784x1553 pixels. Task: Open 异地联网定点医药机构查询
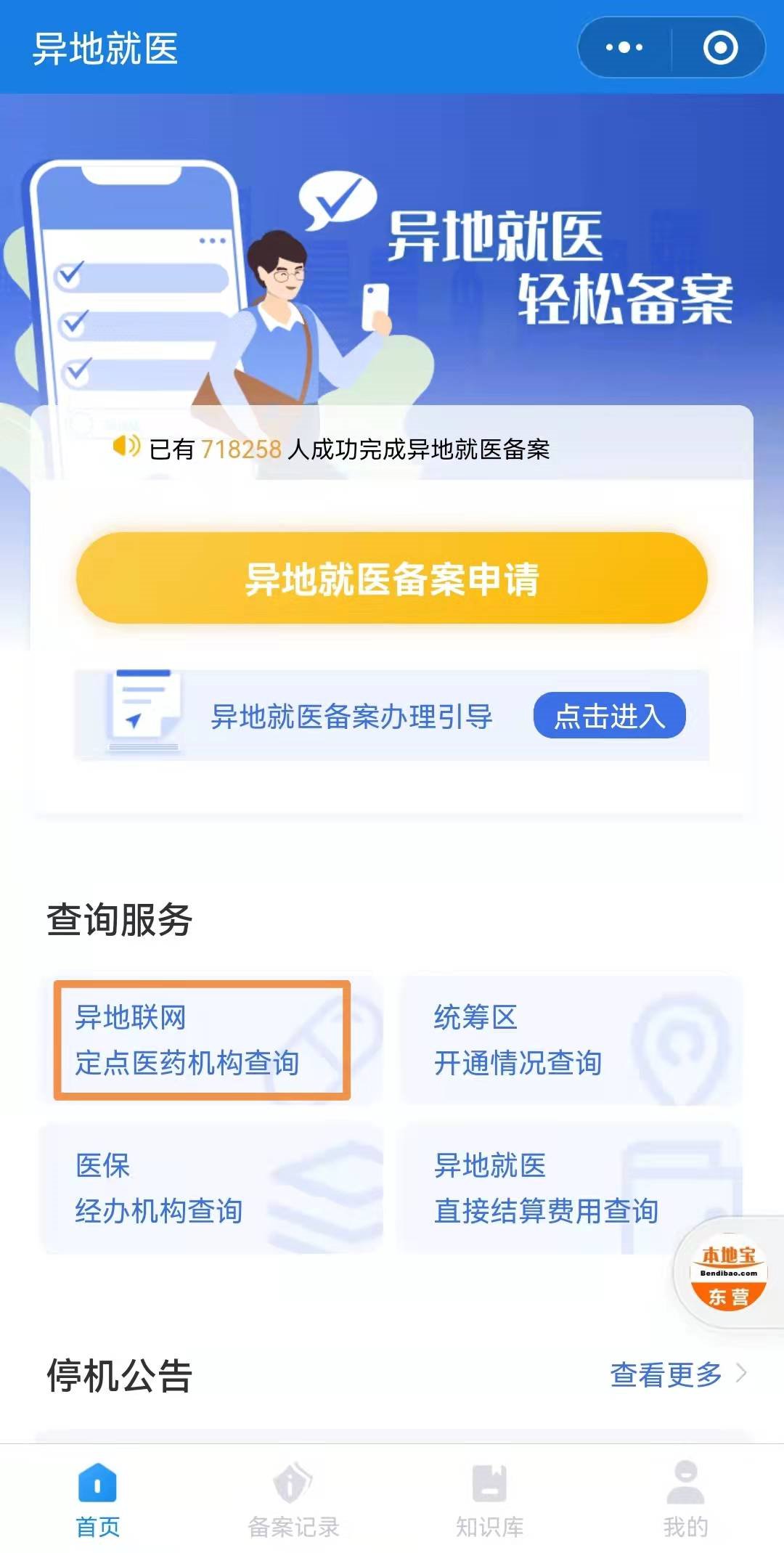(203, 1040)
